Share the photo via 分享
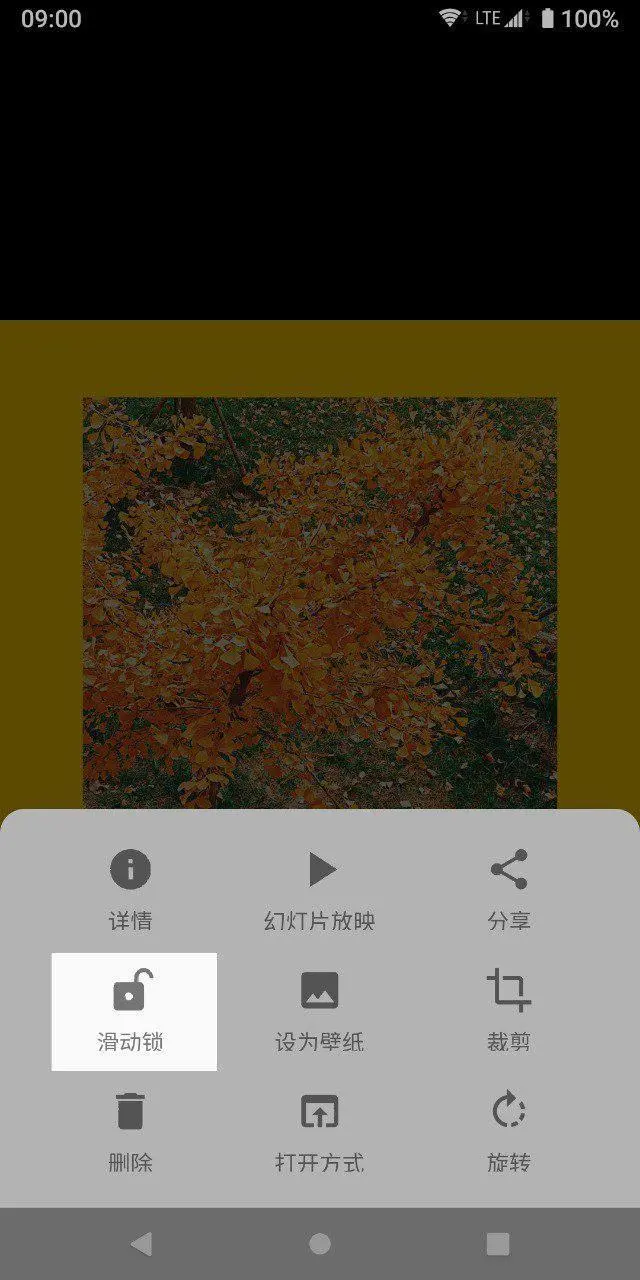 pos(509,889)
